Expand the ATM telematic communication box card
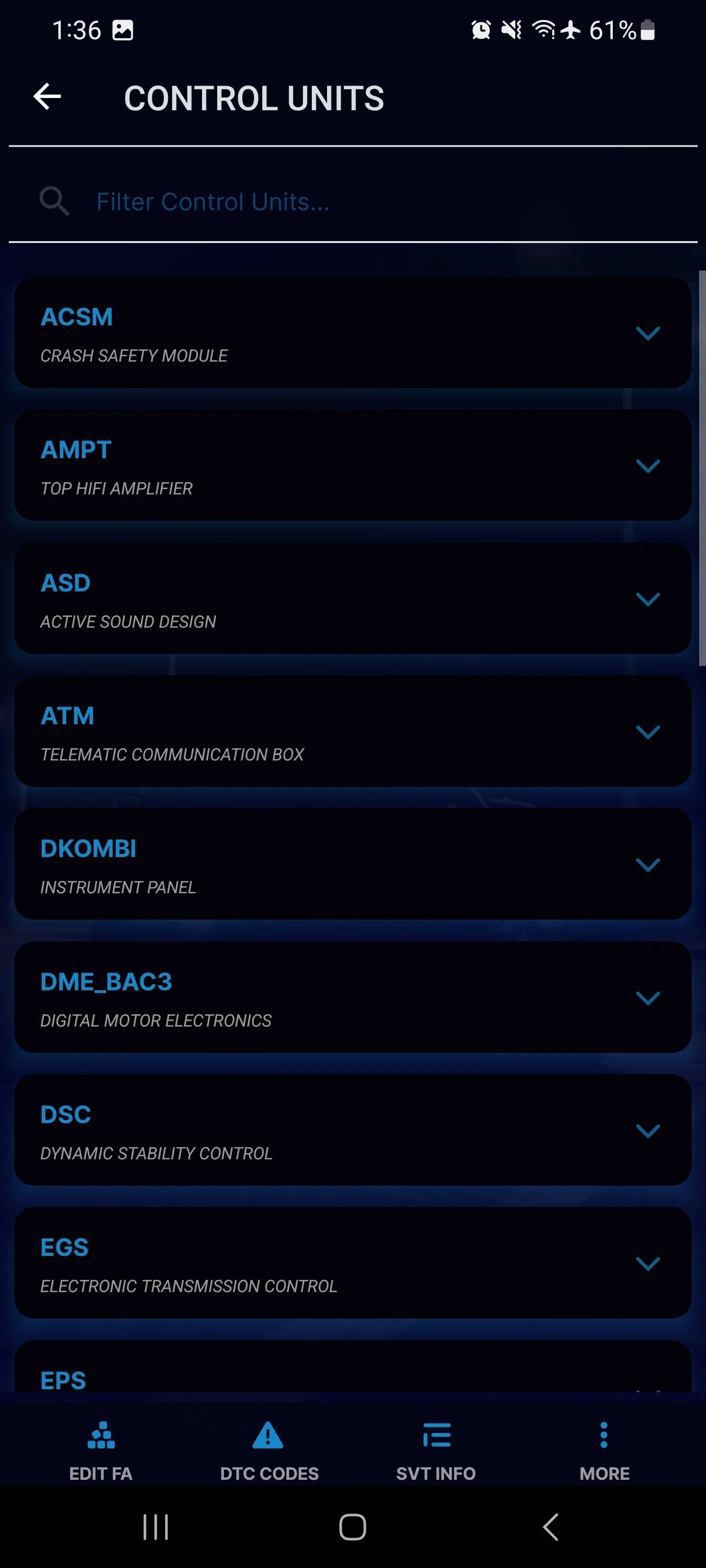 click(x=647, y=732)
